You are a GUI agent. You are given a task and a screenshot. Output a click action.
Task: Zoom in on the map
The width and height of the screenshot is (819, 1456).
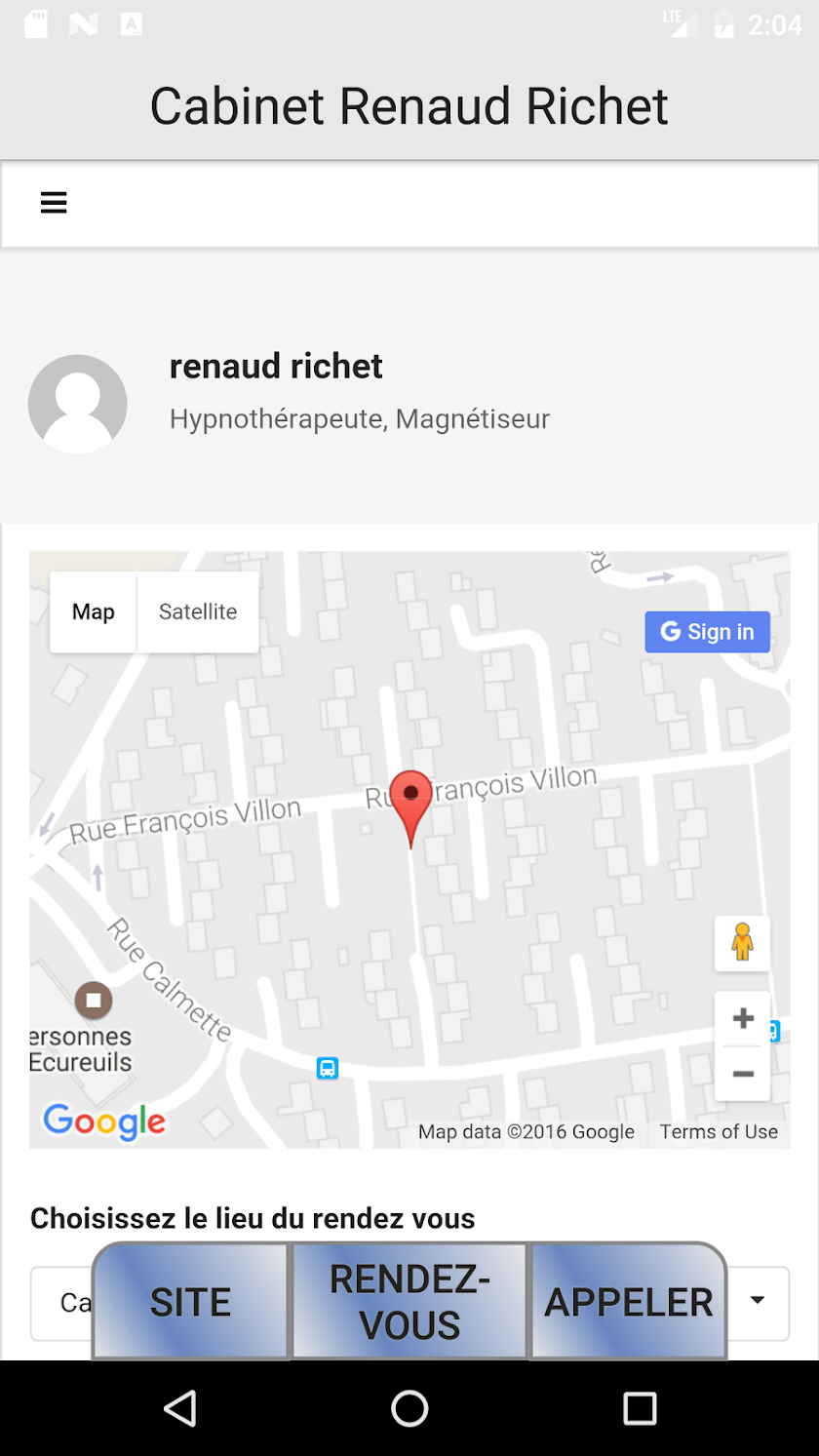pos(743,1019)
